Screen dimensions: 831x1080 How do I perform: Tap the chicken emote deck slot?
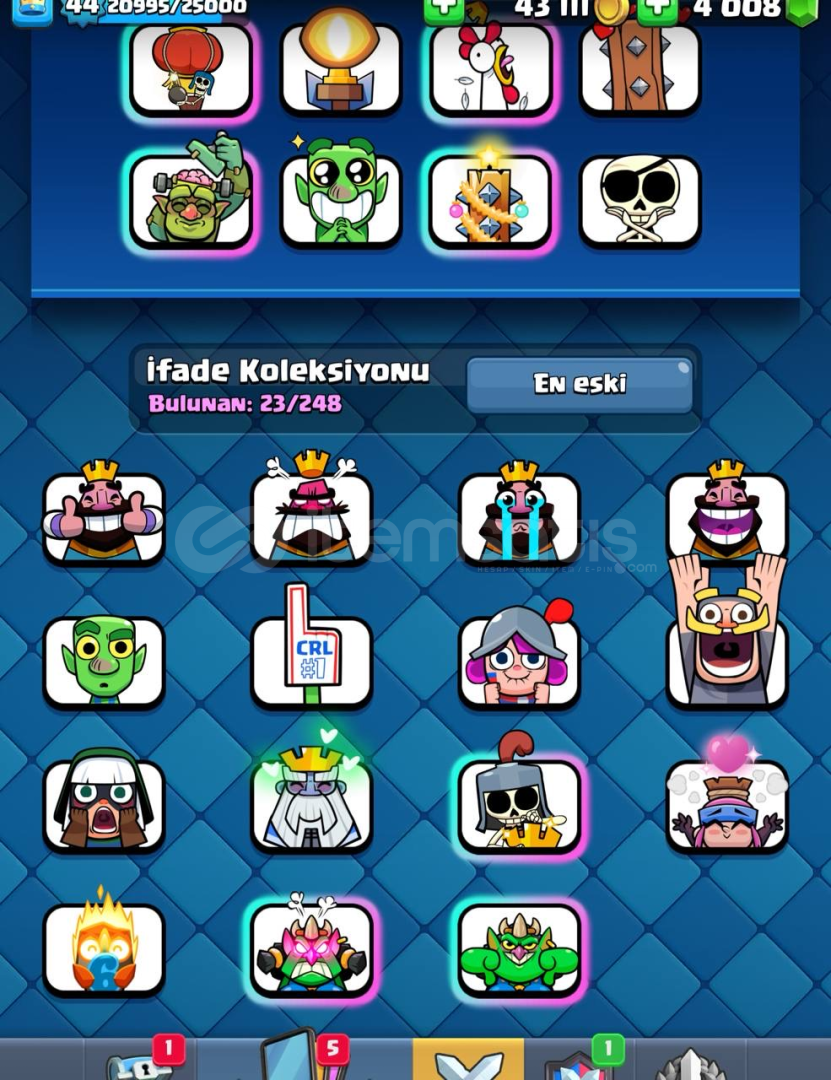[x=490, y=68]
